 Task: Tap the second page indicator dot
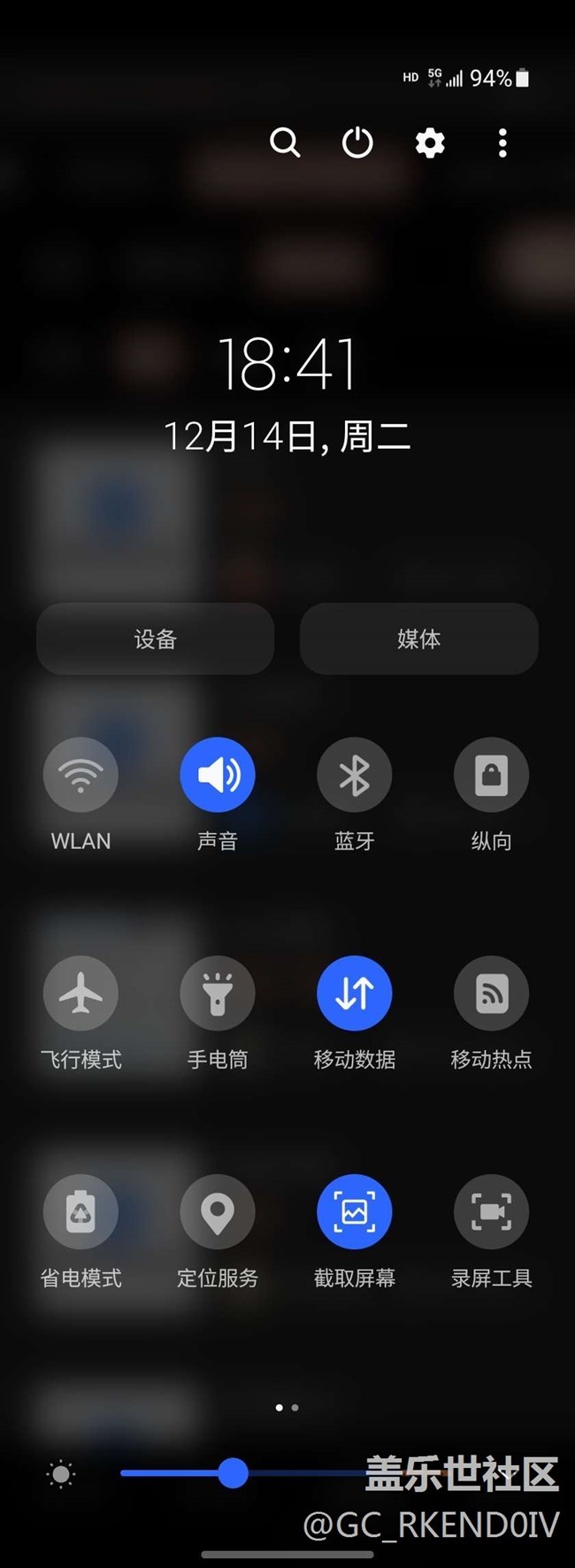[x=295, y=1407]
